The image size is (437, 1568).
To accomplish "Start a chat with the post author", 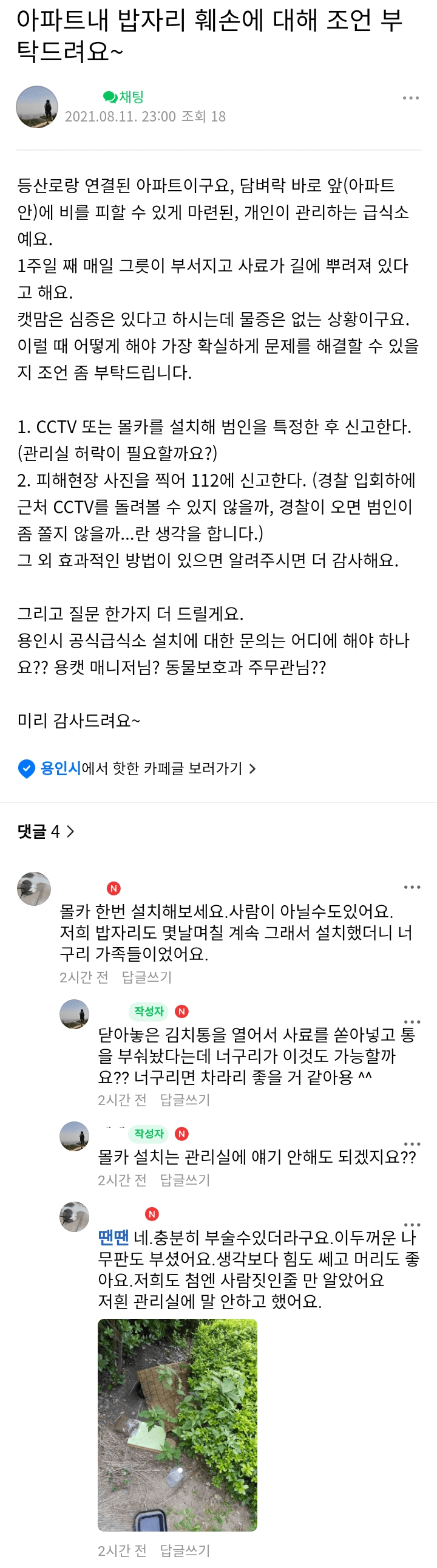I will coord(123,97).
